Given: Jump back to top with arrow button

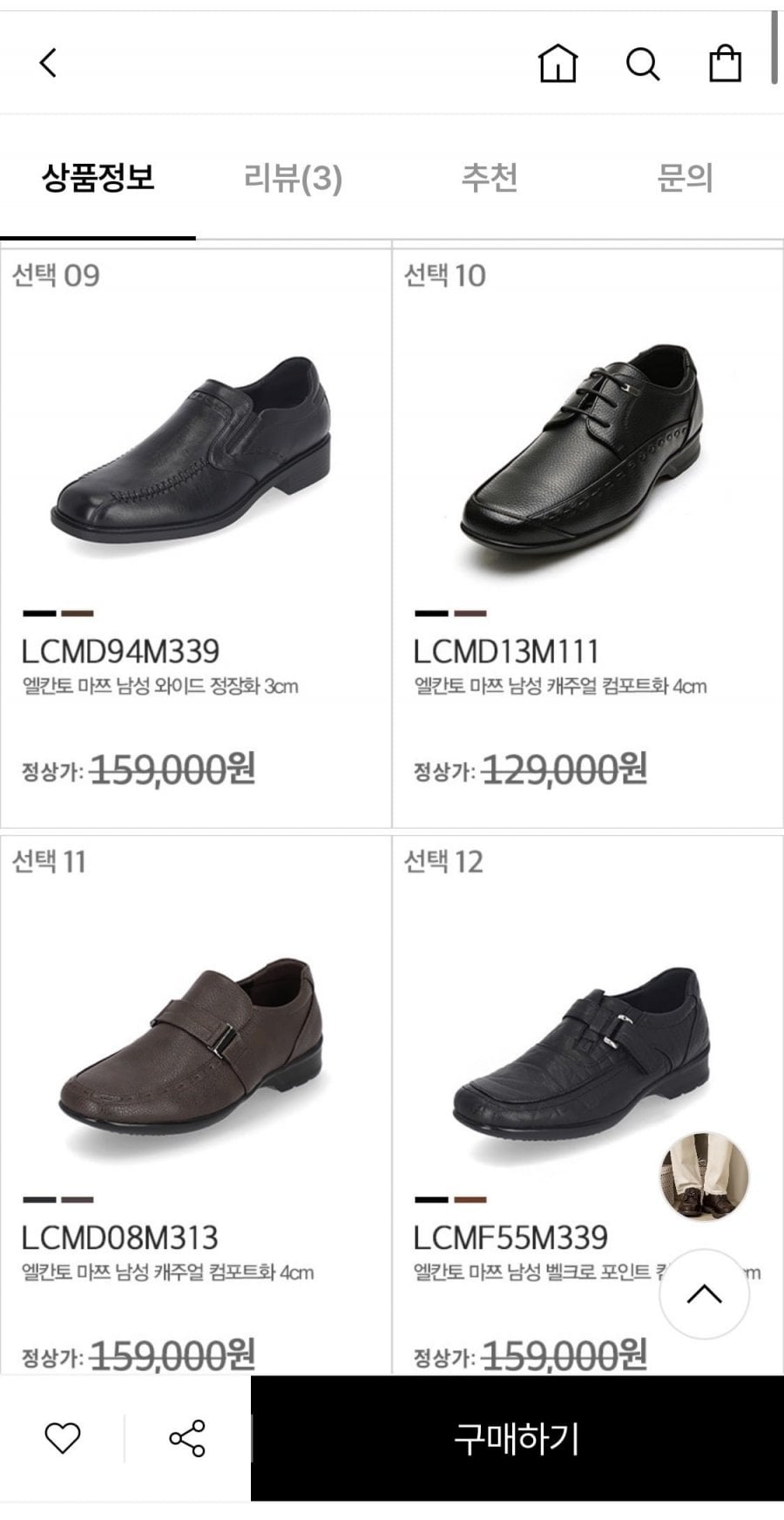Looking at the screenshot, I should pos(704,1294).
